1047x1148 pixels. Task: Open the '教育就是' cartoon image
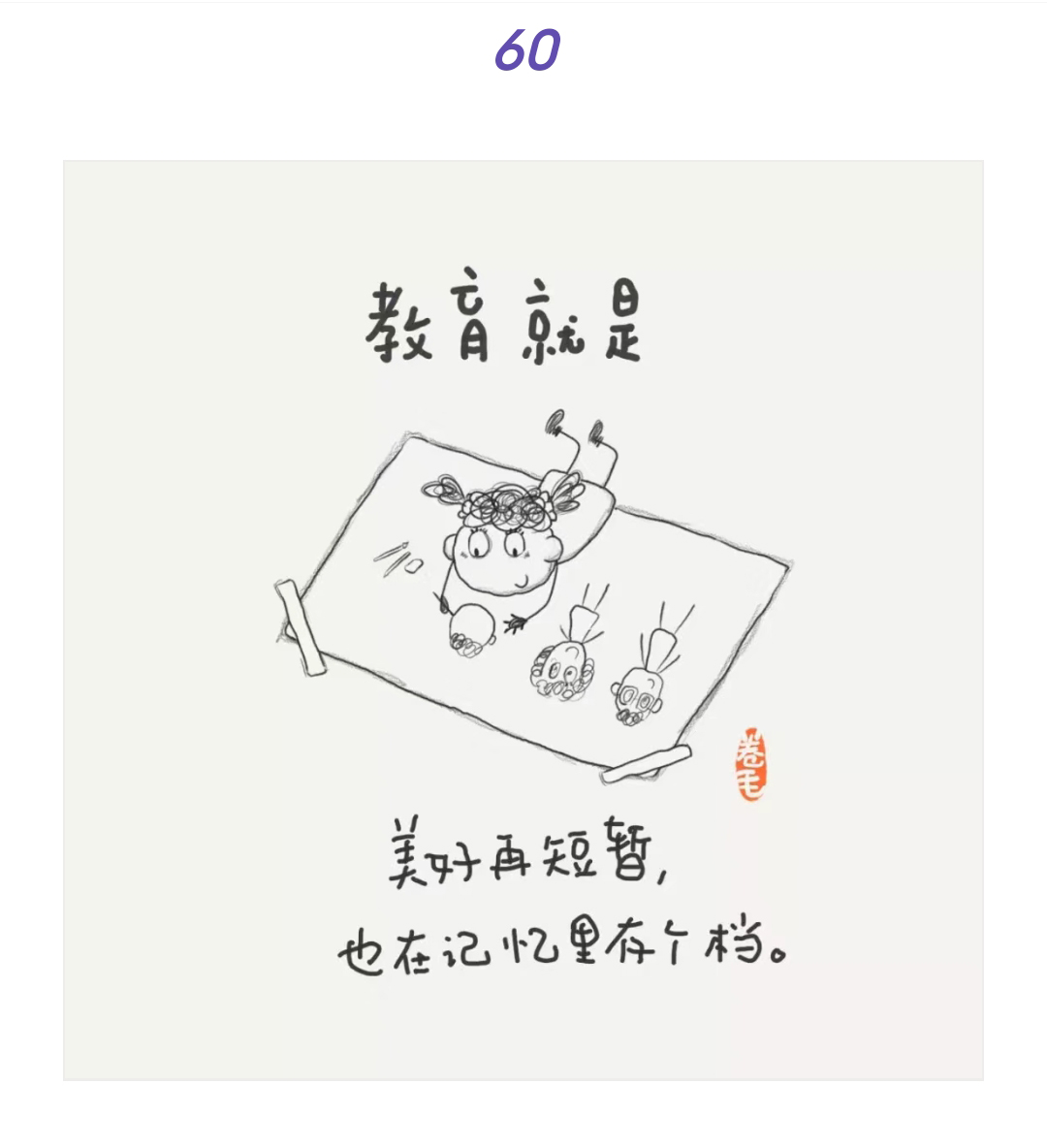point(523,621)
